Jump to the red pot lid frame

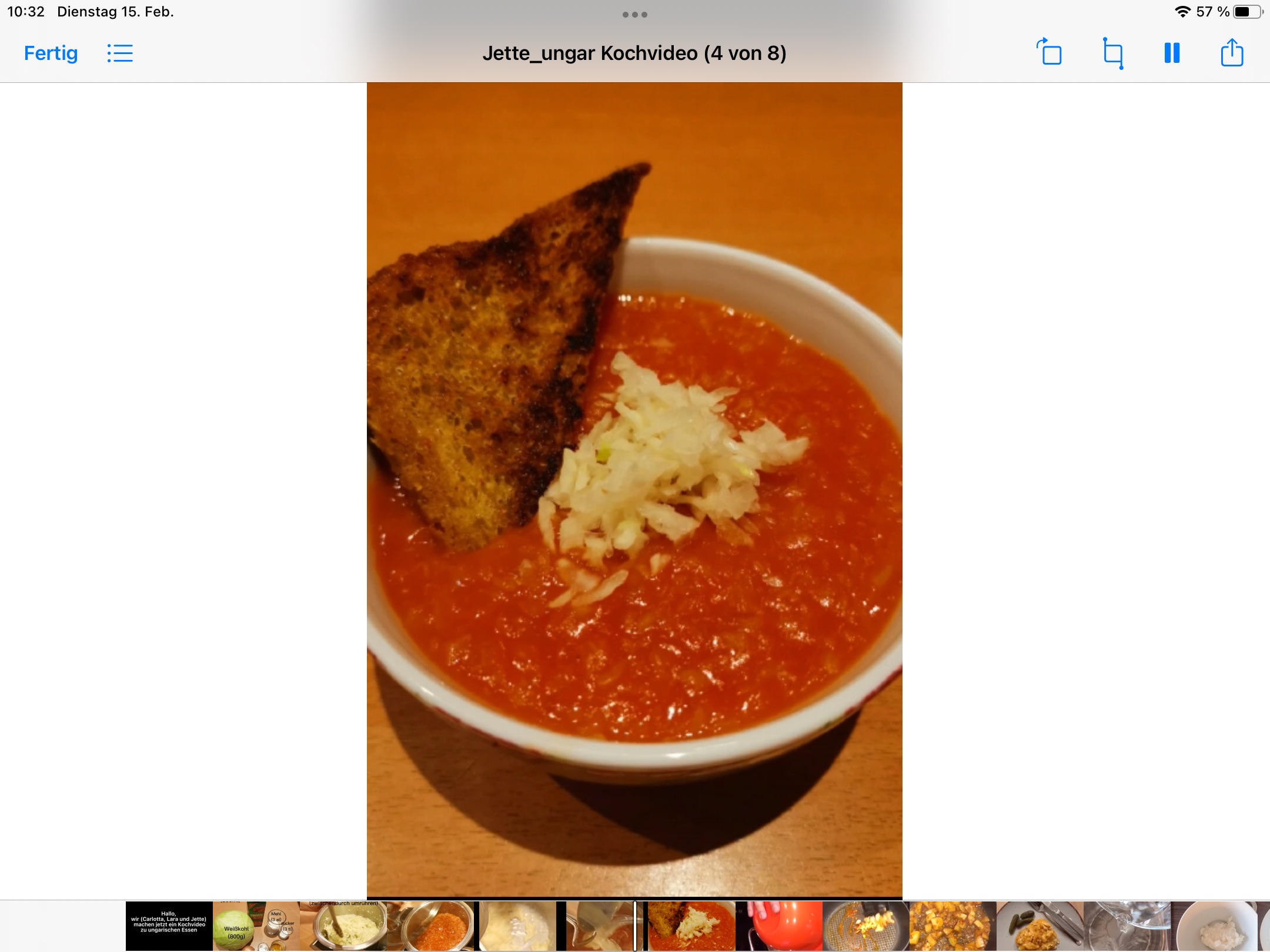[778, 926]
